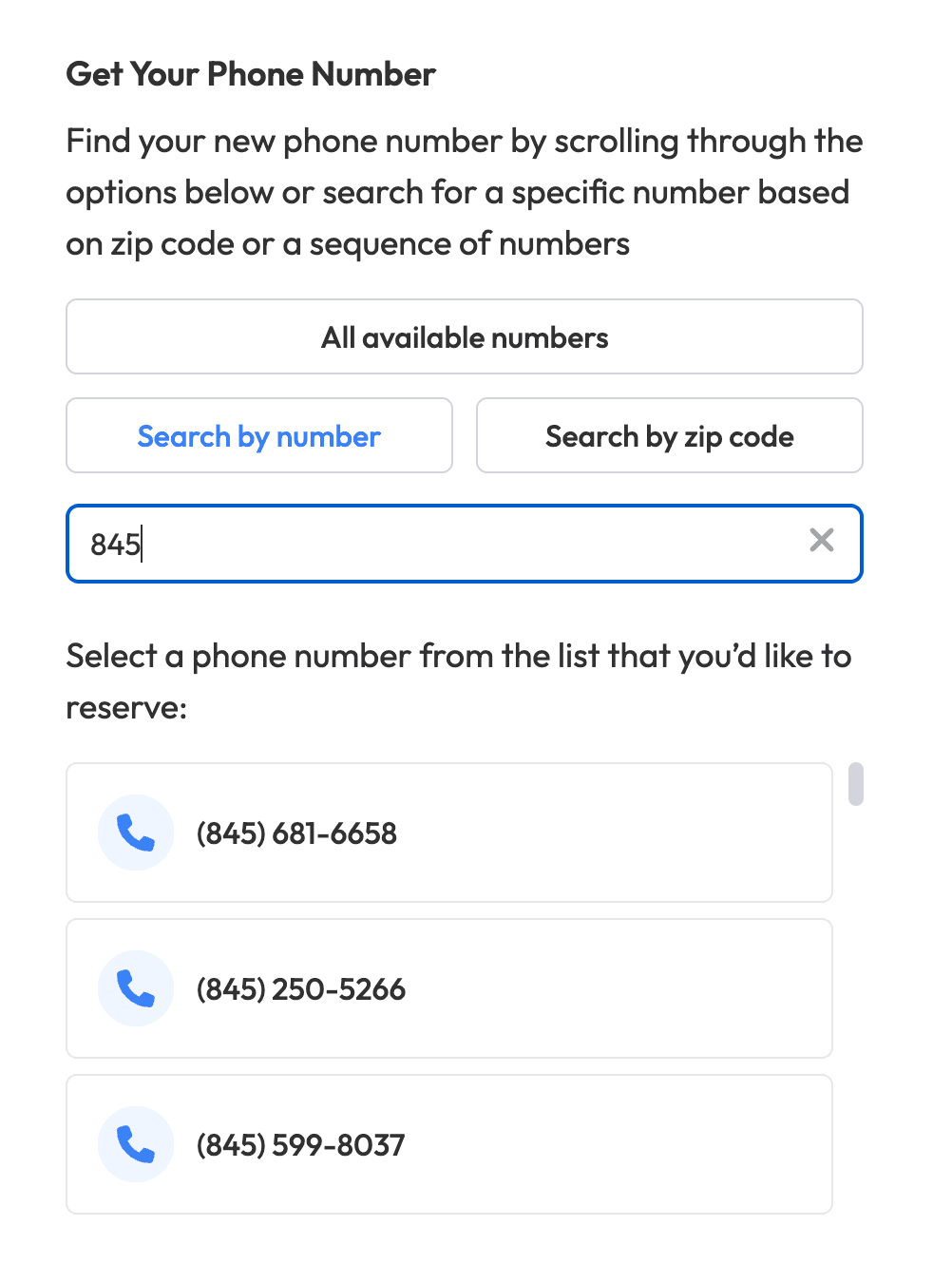
Task: Switch to the Search by number tab
Action: coord(258,435)
